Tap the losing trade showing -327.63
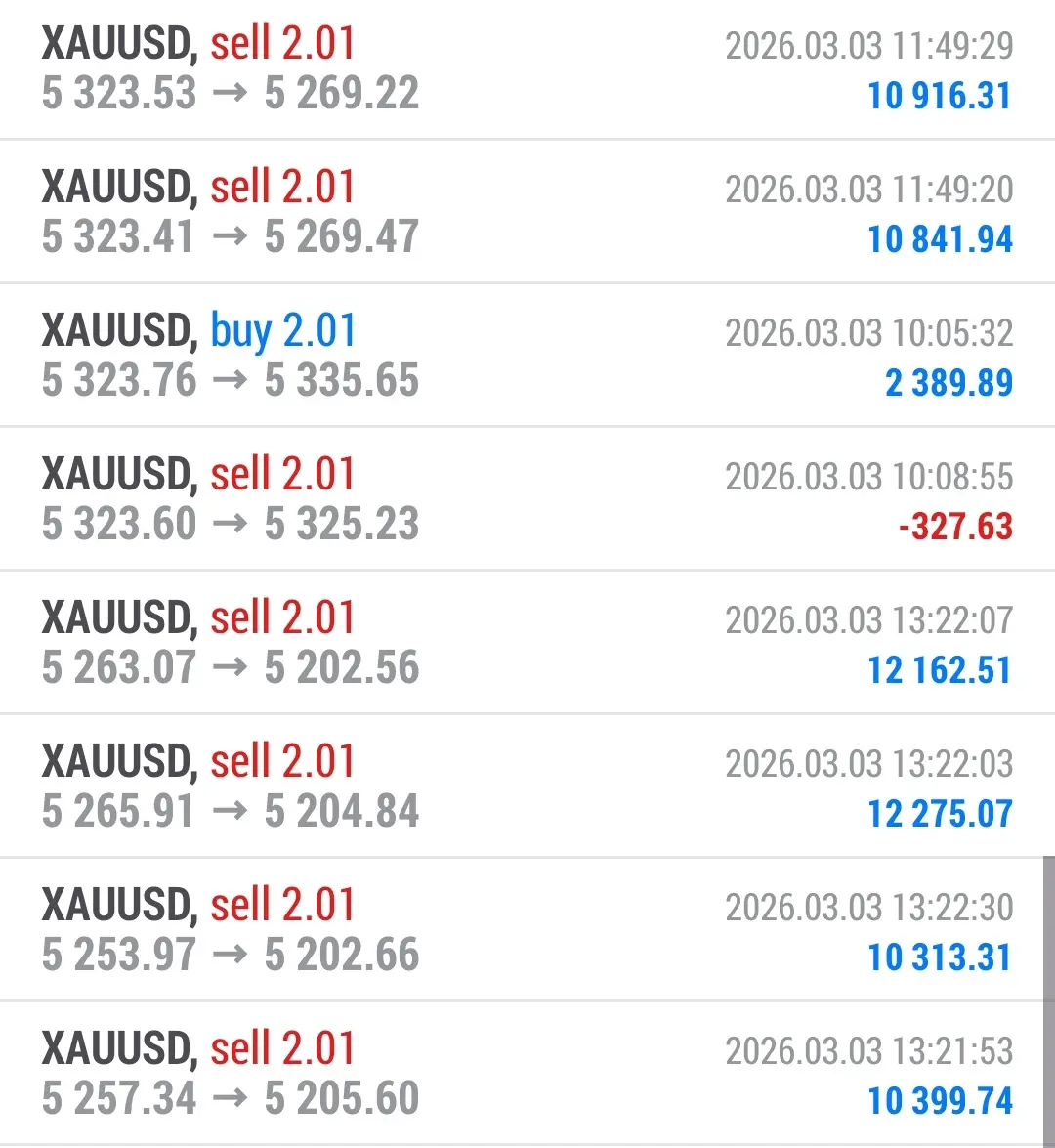Screen dimensions: 1055x1148 [x=527, y=499]
